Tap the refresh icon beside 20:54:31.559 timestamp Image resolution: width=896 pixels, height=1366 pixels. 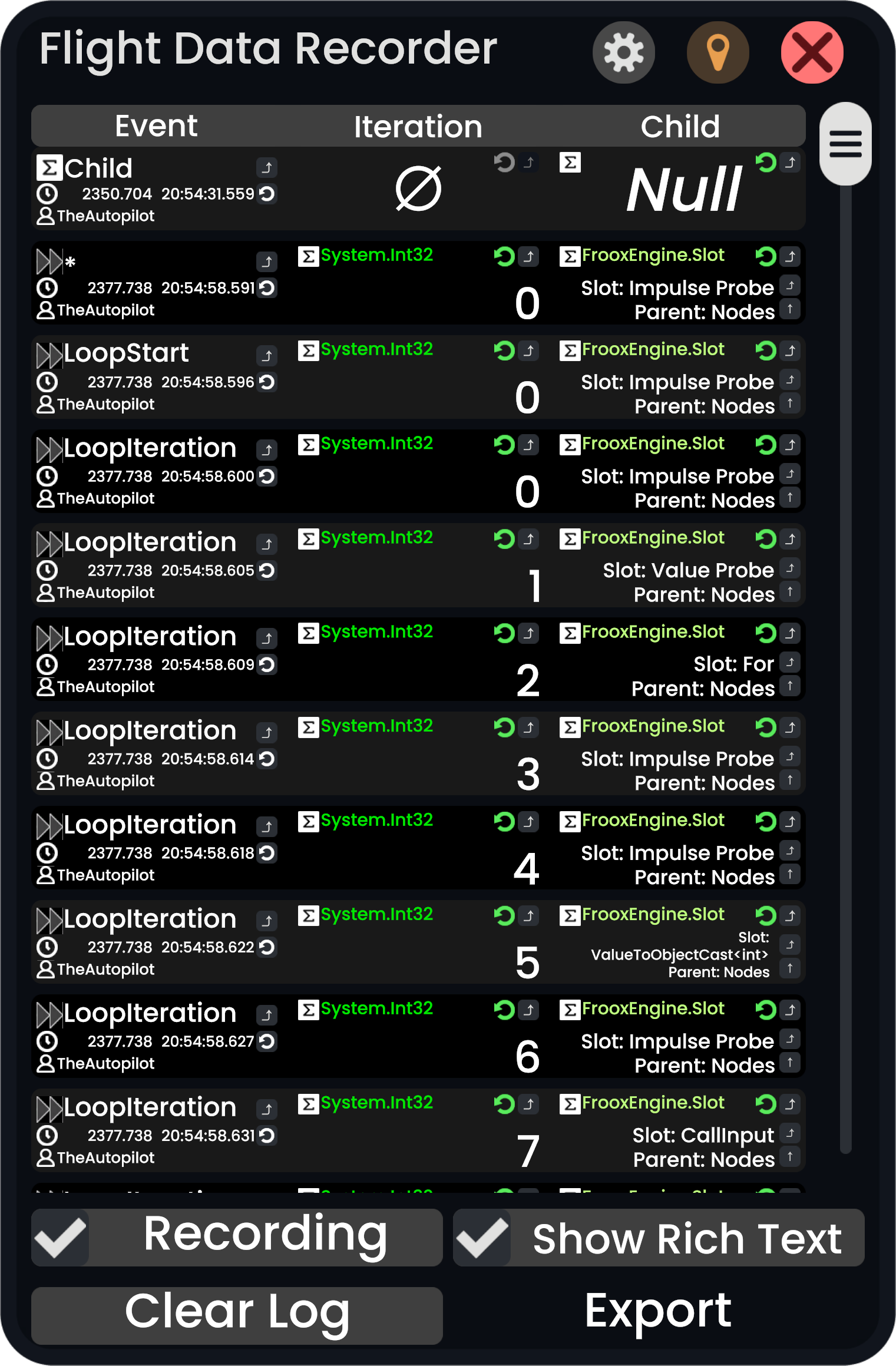(267, 194)
